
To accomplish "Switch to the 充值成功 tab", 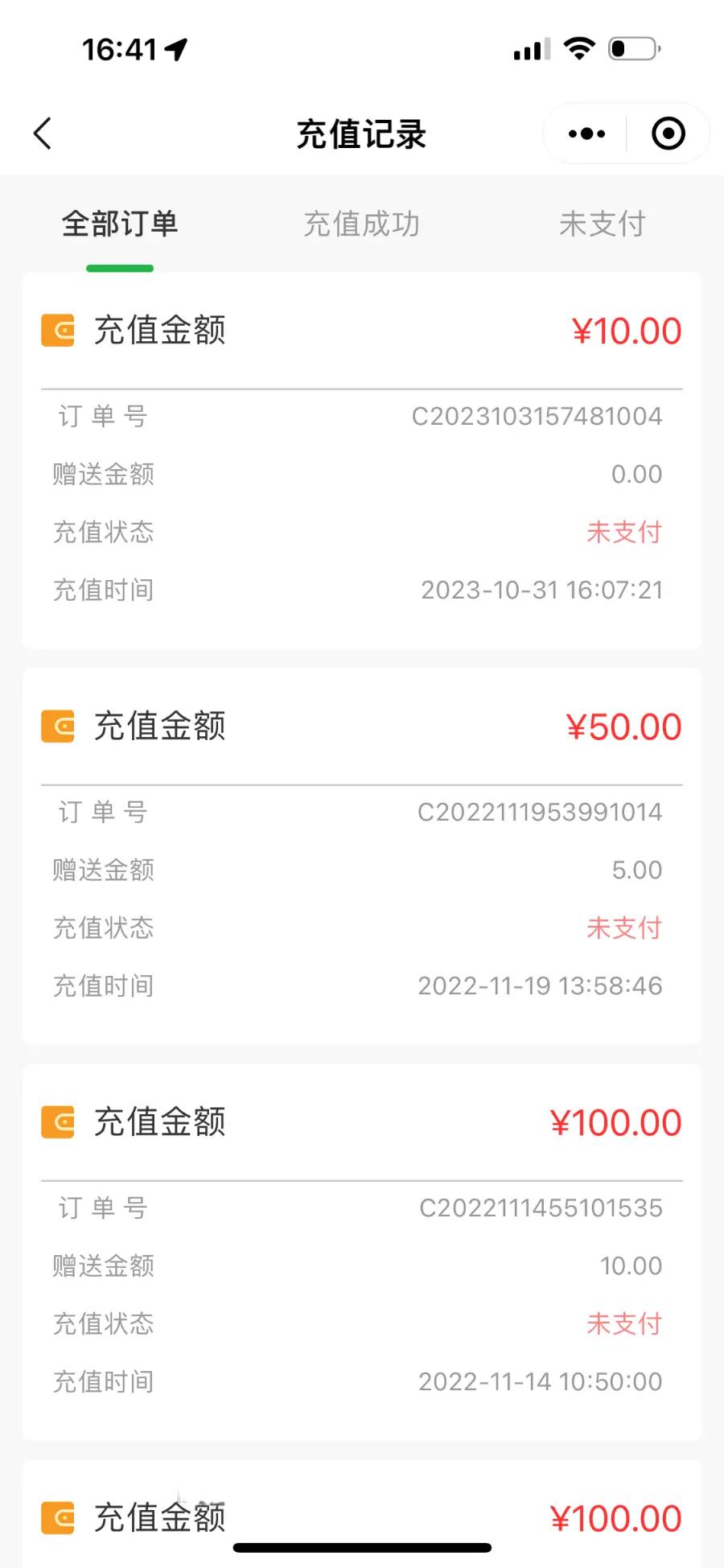I will [361, 224].
